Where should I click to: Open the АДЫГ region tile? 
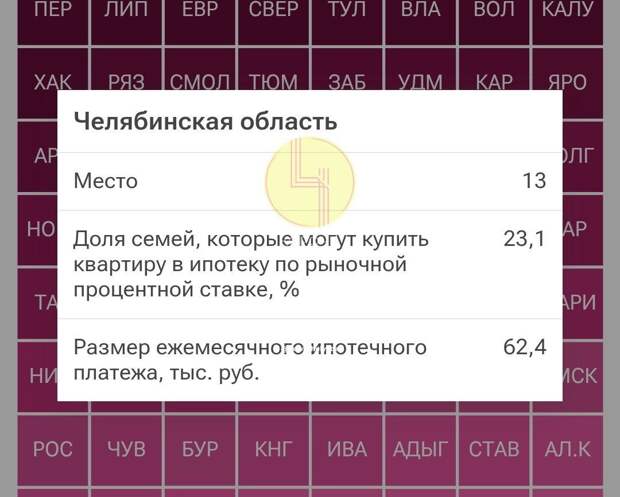point(420,451)
